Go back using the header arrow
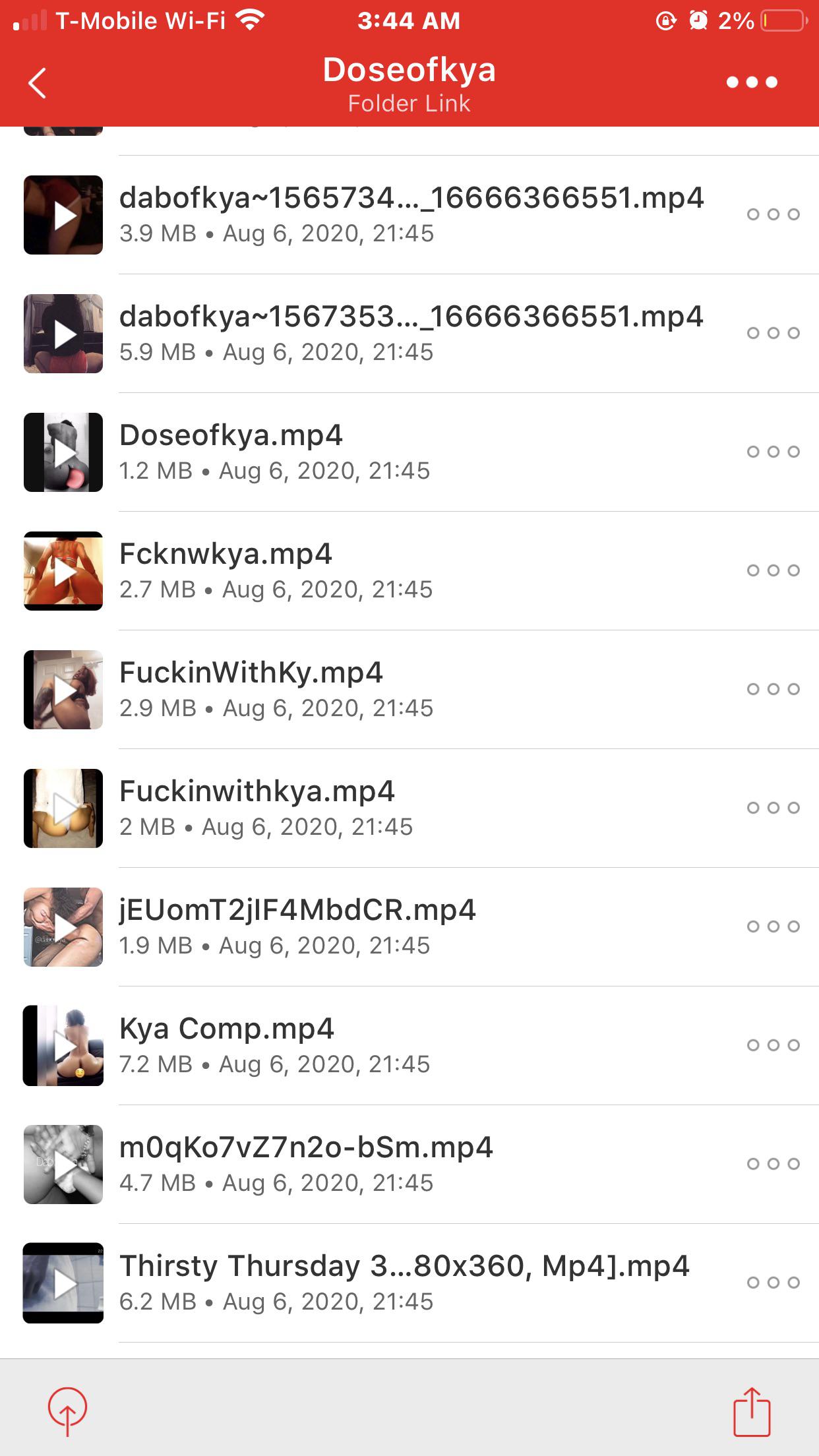Viewport: 819px width, 1456px height. [x=38, y=83]
